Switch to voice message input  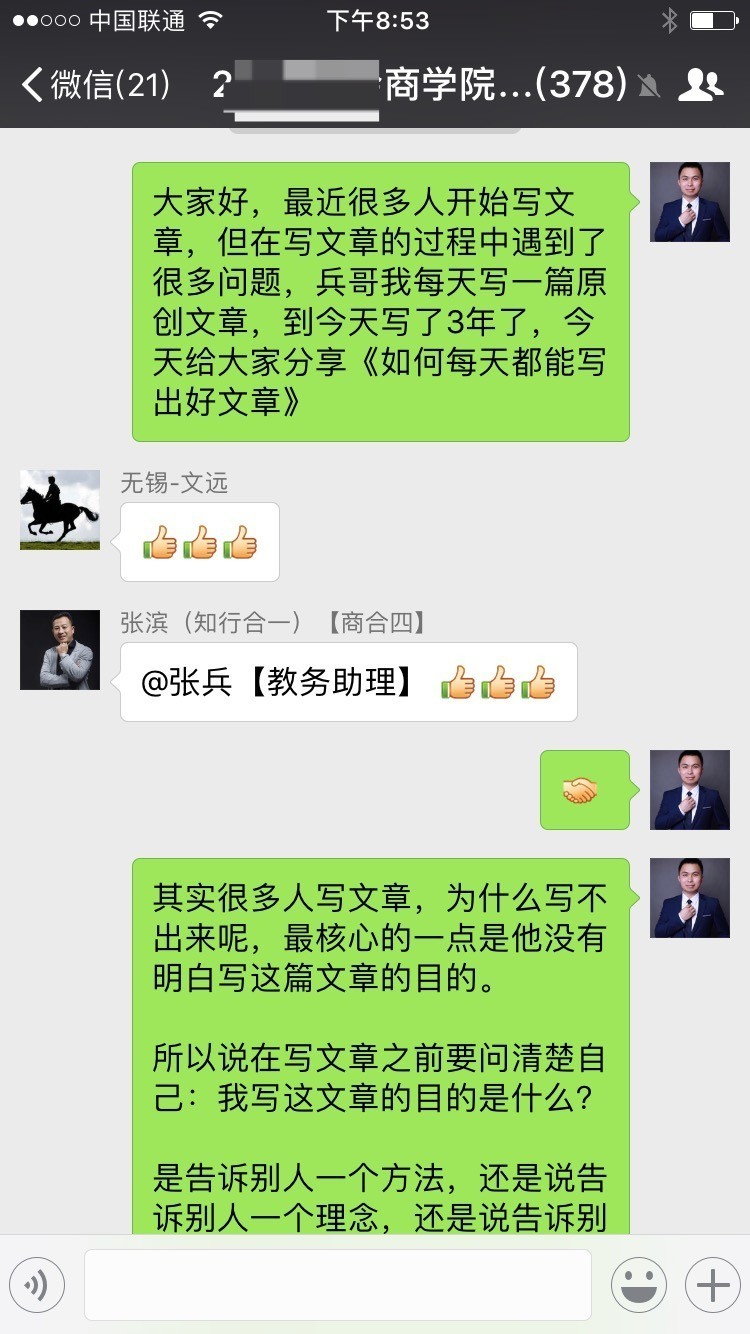(x=37, y=1285)
